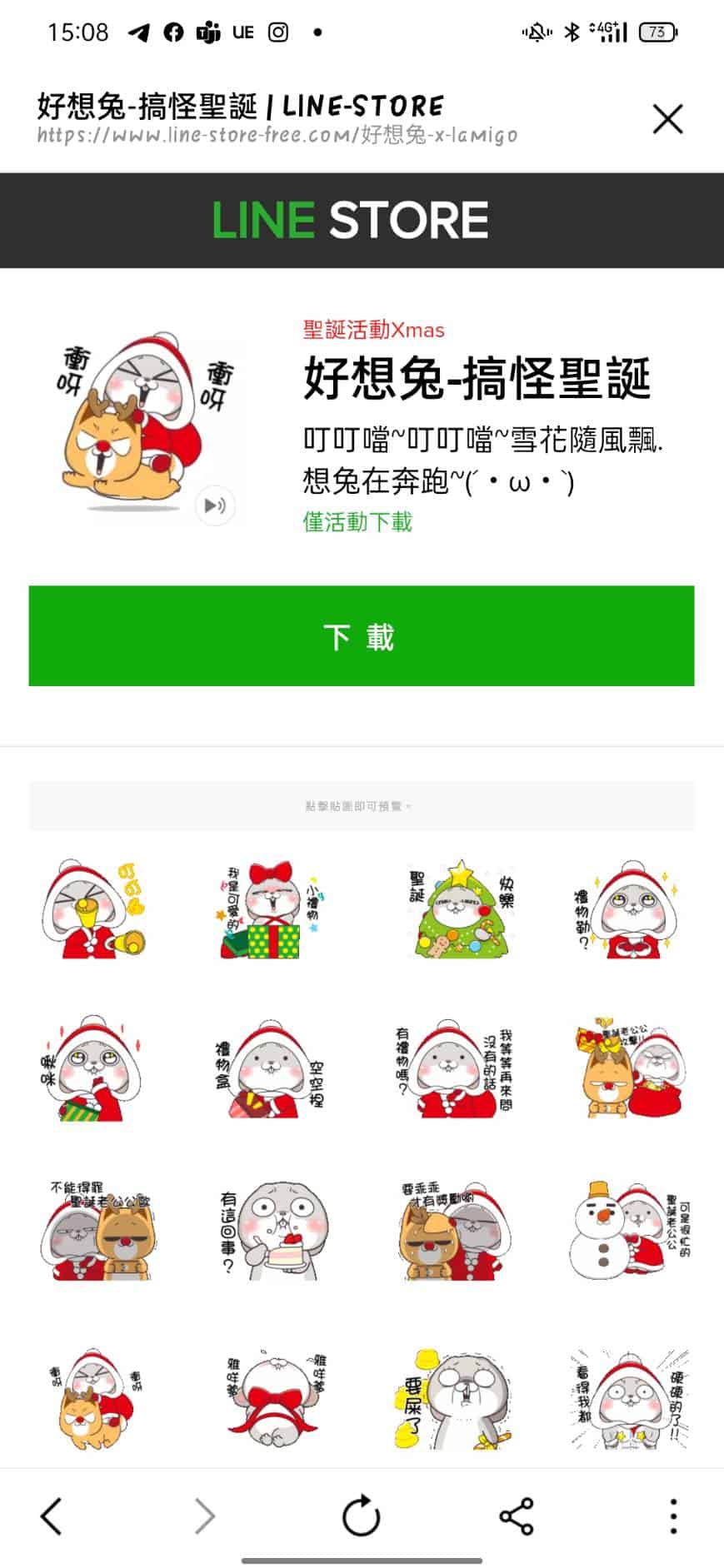Preview the 有這回事? cake sticker

(271, 1230)
